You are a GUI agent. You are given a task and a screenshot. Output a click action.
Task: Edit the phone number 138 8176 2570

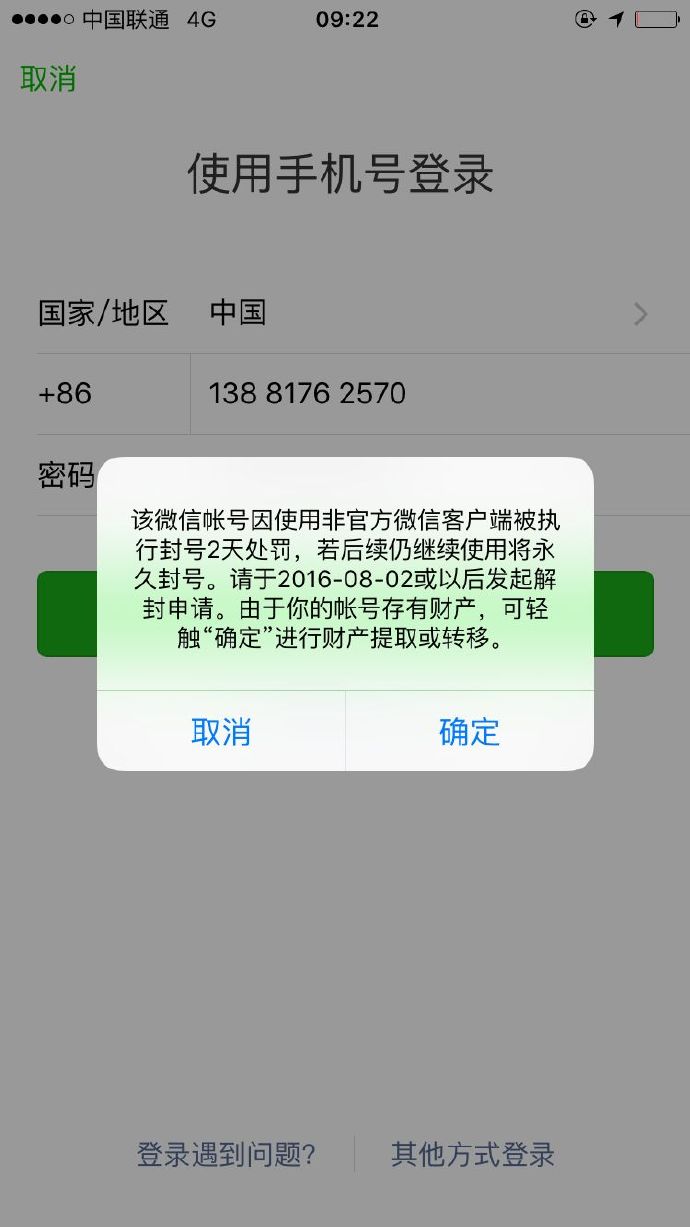(440, 393)
